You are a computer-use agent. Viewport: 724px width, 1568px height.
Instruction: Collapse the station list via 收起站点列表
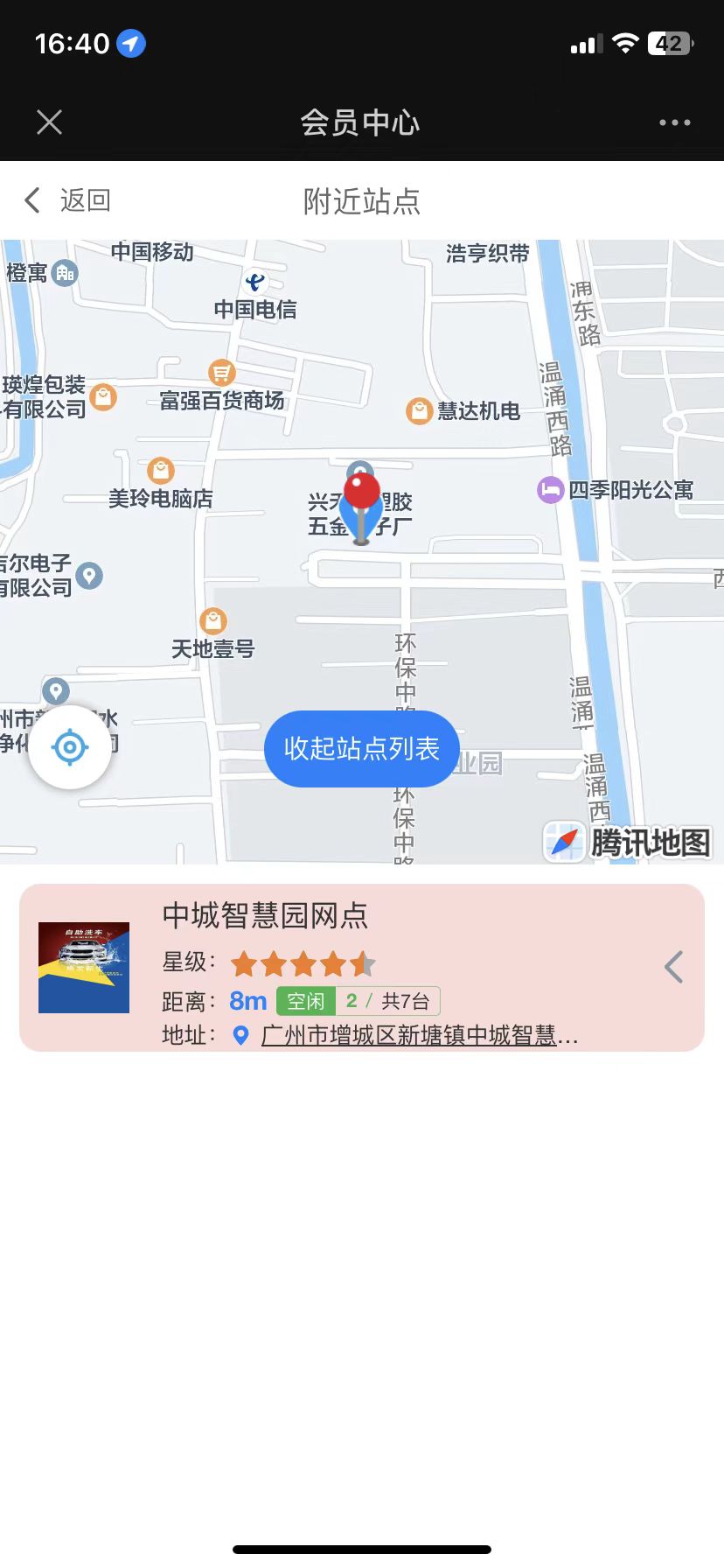click(361, 749)
